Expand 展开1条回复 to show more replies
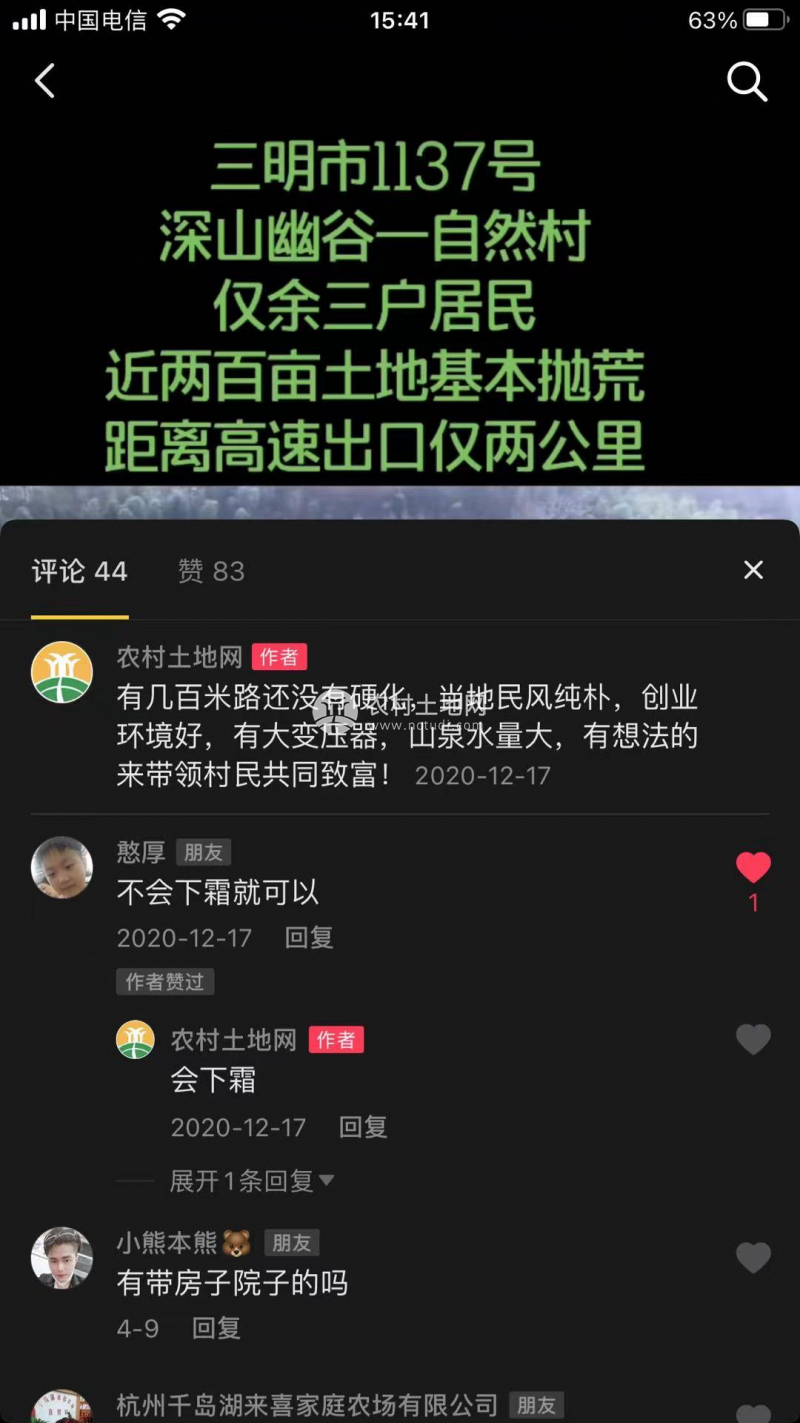The height and width of the screenshot is (1423, 800). point(250,1181)
